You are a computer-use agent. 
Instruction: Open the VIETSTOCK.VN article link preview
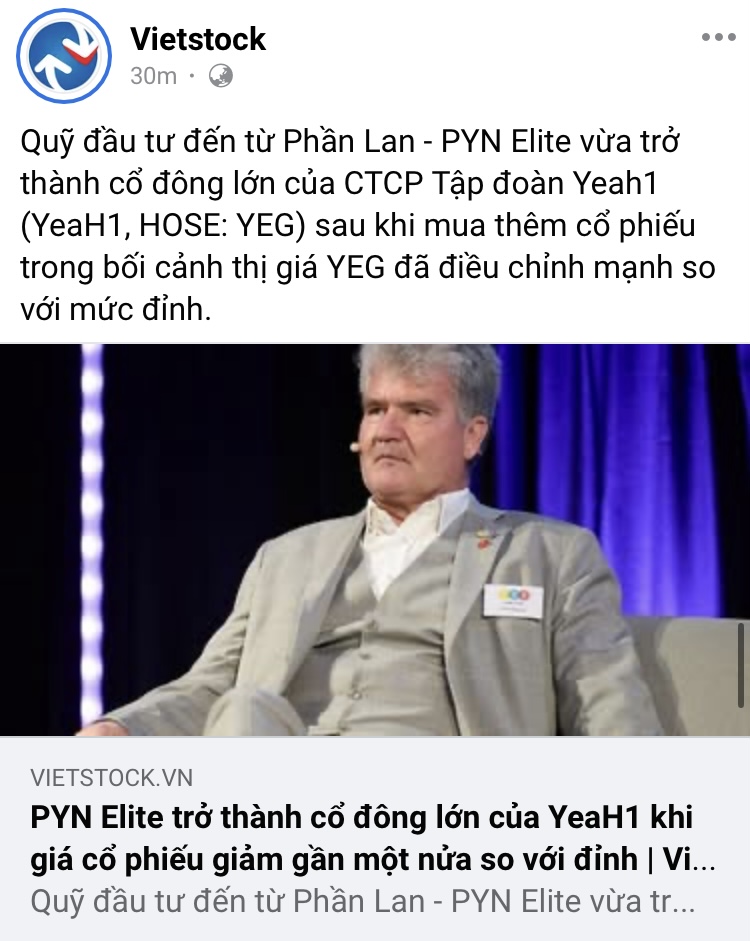373,838
